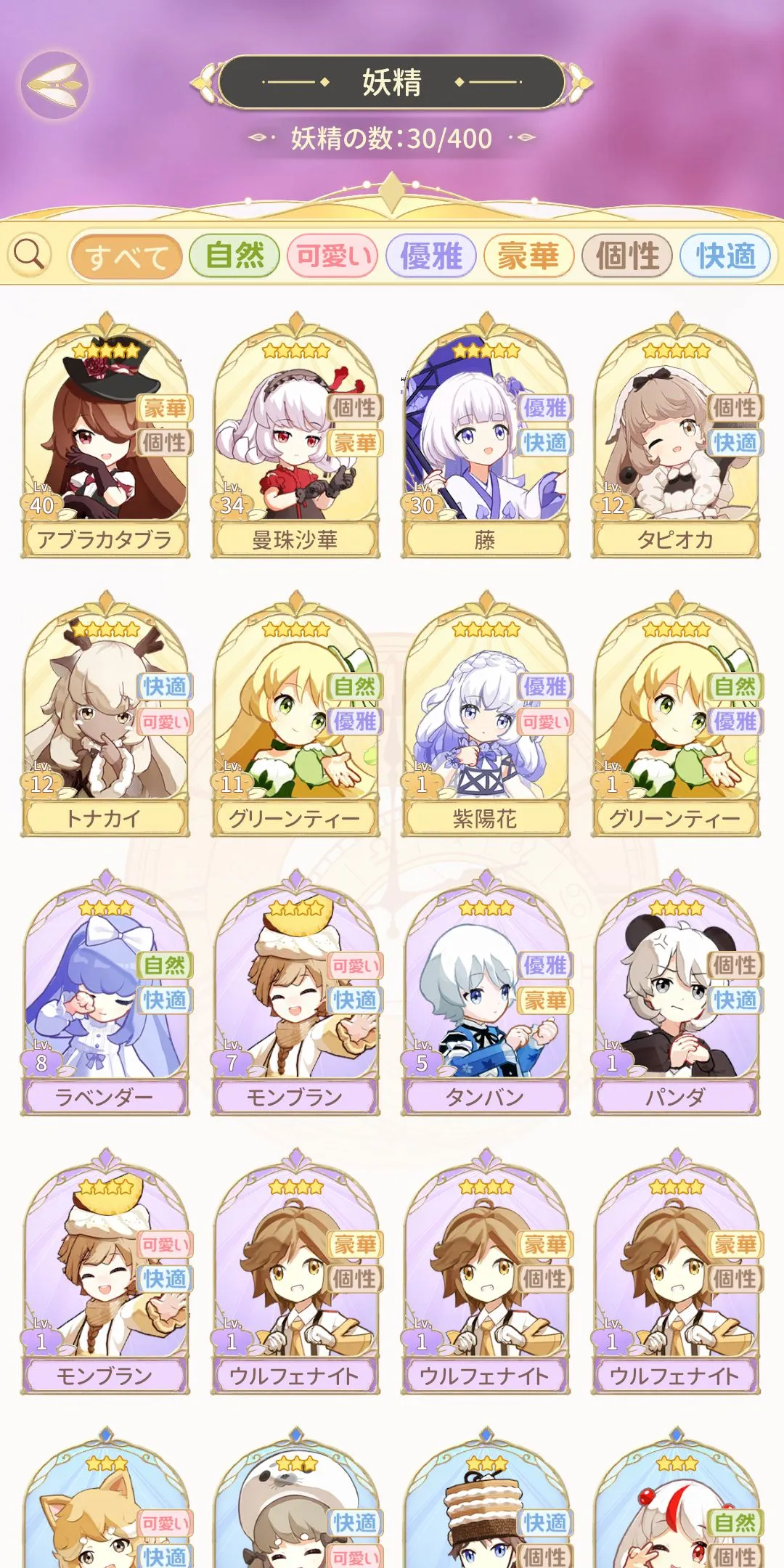This screenshot has width=784, height=1568.
Task: View the 紫陽花 fairy details
Action: (x=486, y=722)
